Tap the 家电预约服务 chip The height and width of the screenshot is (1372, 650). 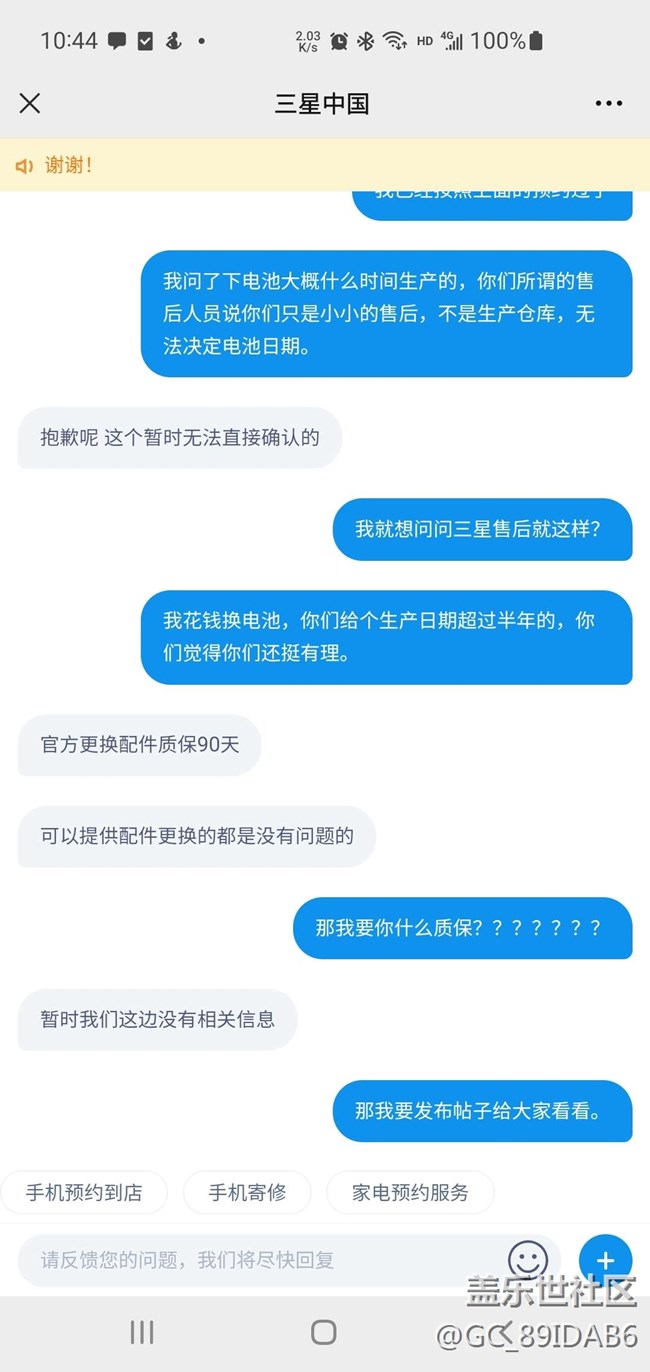click(410, 1192)
